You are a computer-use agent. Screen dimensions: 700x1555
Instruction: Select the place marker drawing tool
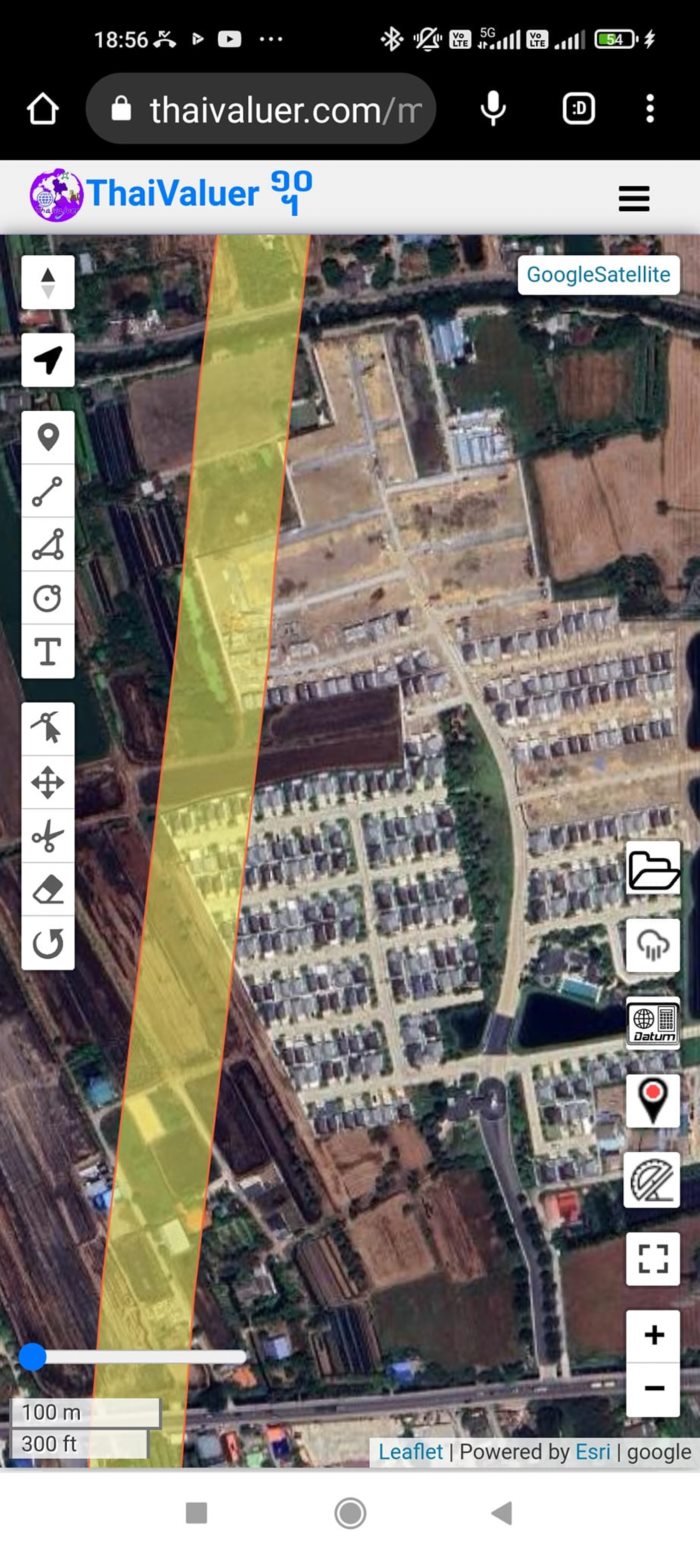pos(48,438)
